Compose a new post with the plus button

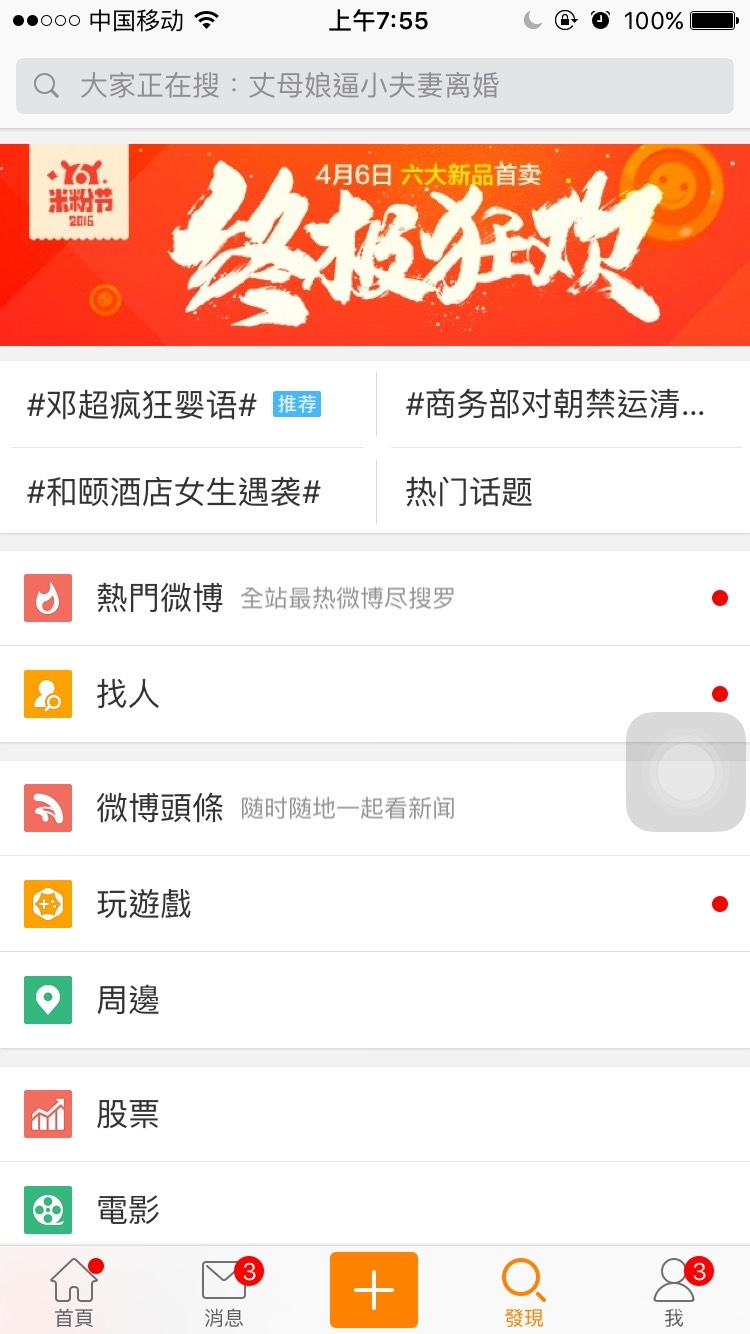[374, 1290]
